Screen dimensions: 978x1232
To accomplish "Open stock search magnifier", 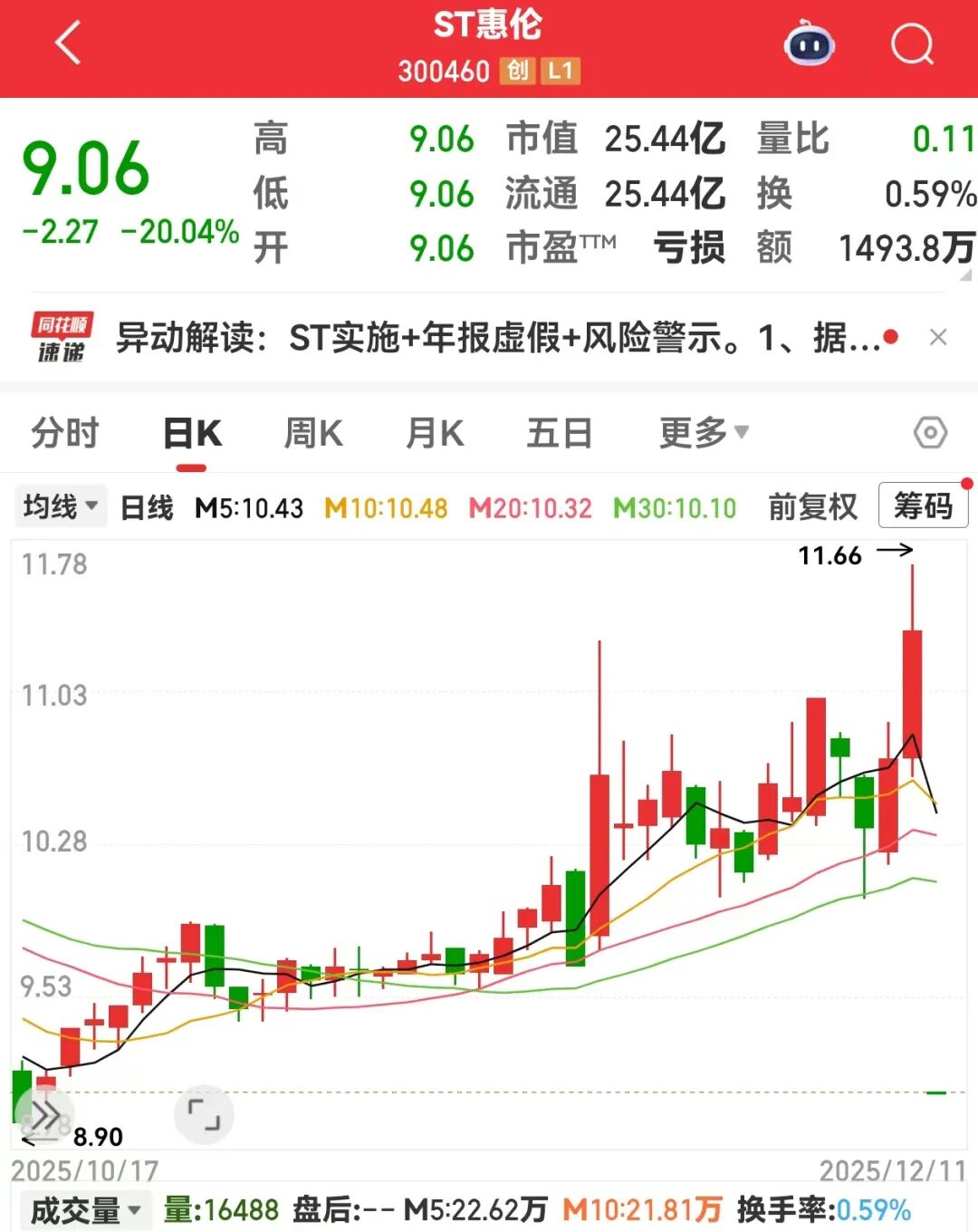I will coord(911,43).
